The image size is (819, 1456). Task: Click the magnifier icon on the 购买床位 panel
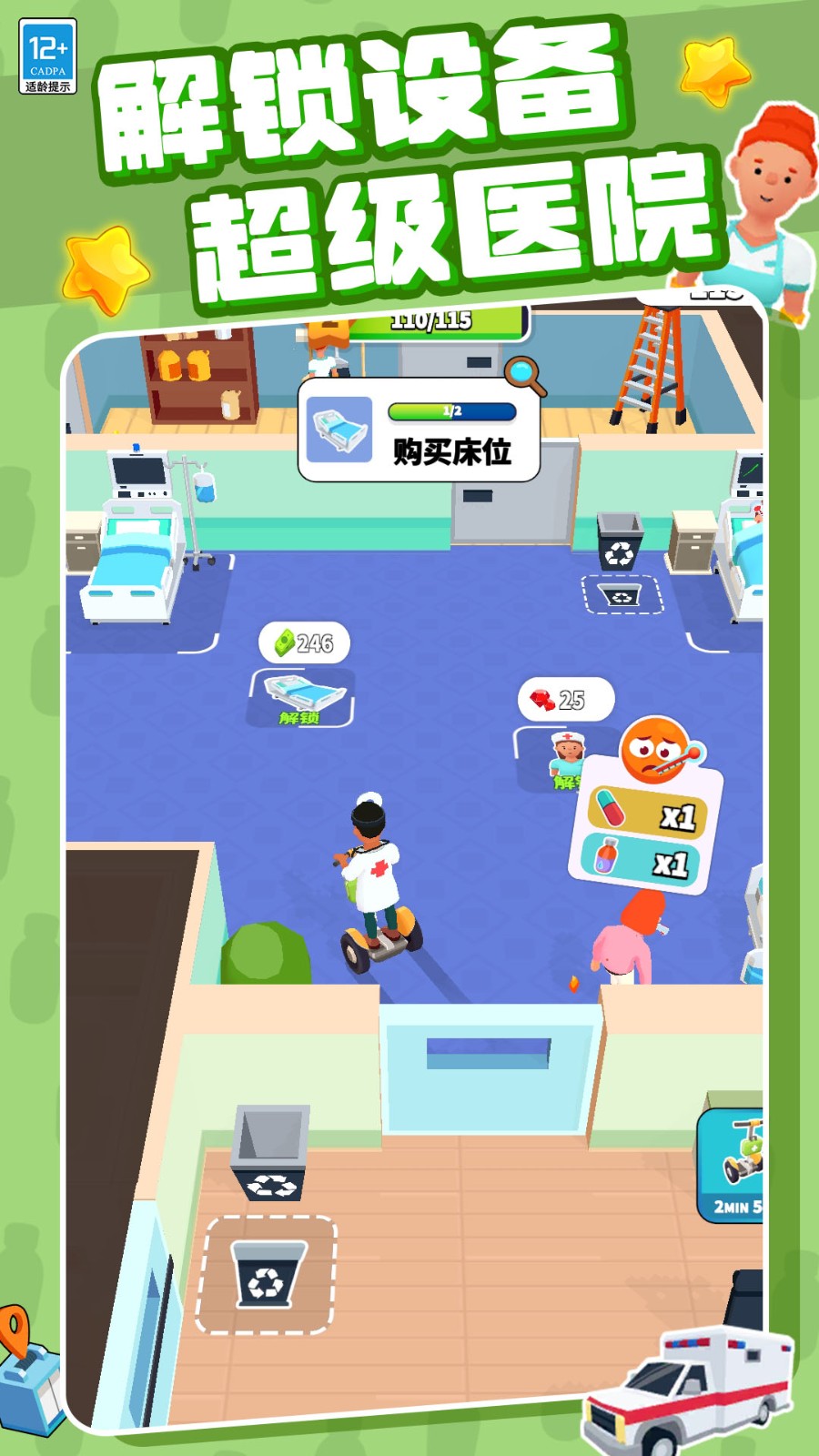point(521,371)
